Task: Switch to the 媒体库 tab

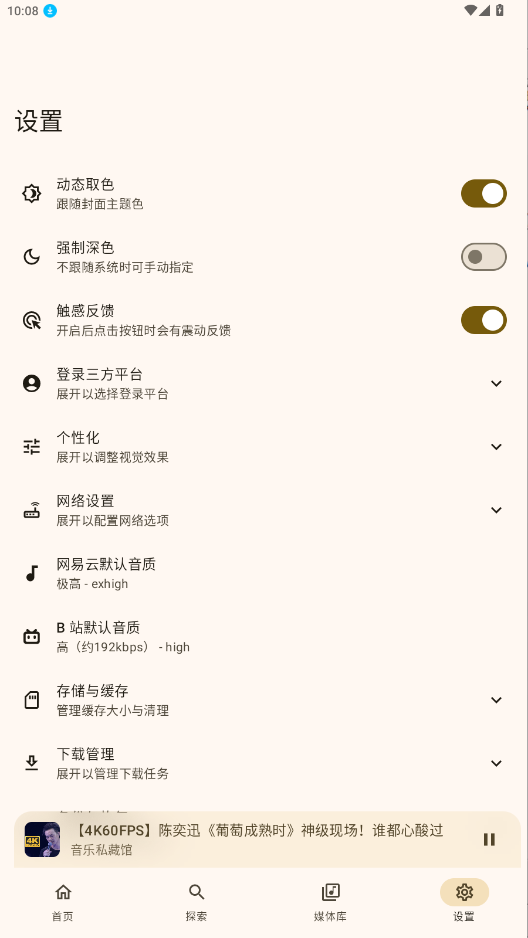Action: click(x=330, y=902)
